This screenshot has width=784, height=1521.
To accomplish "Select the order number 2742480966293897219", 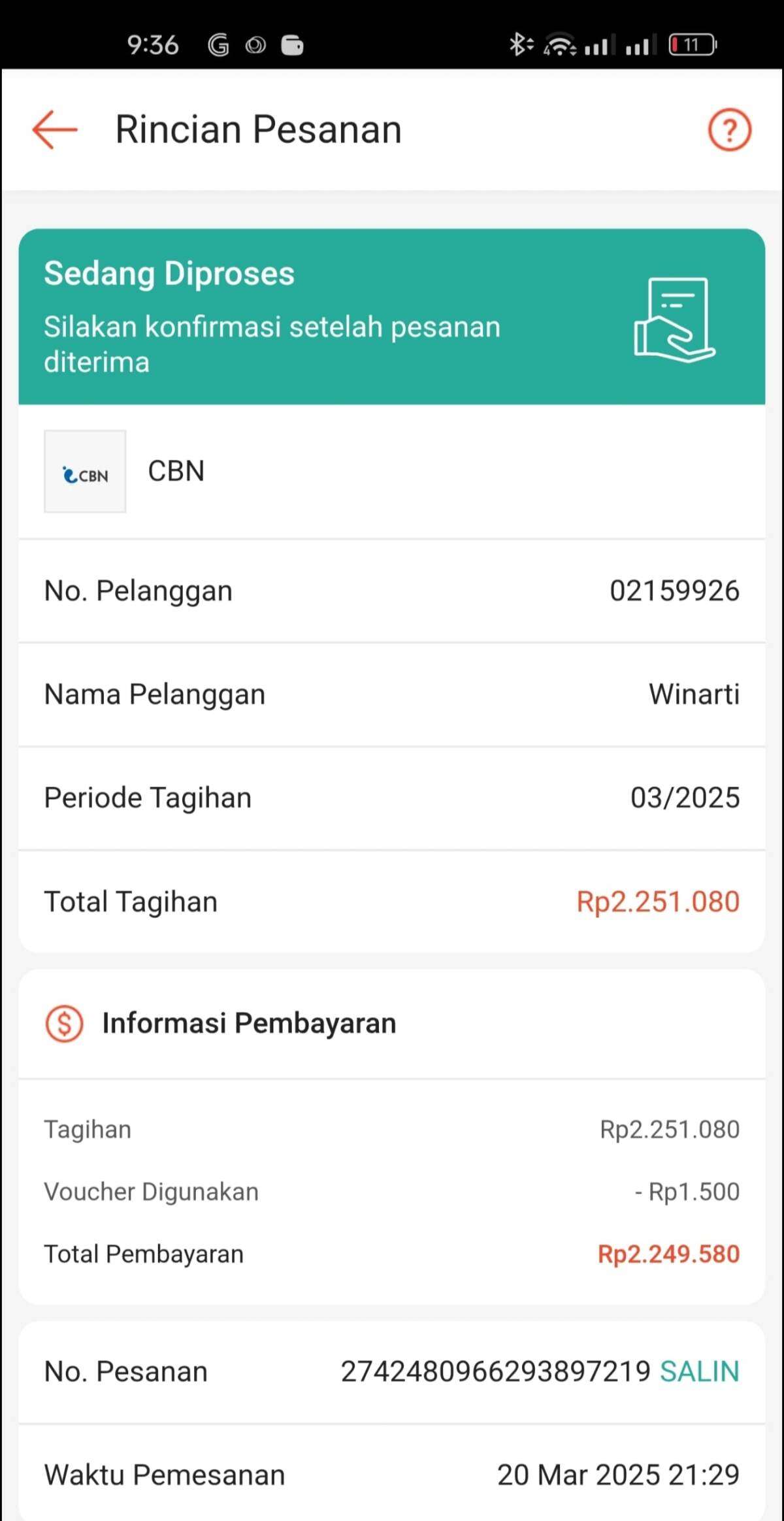I will click(493, 1371).
